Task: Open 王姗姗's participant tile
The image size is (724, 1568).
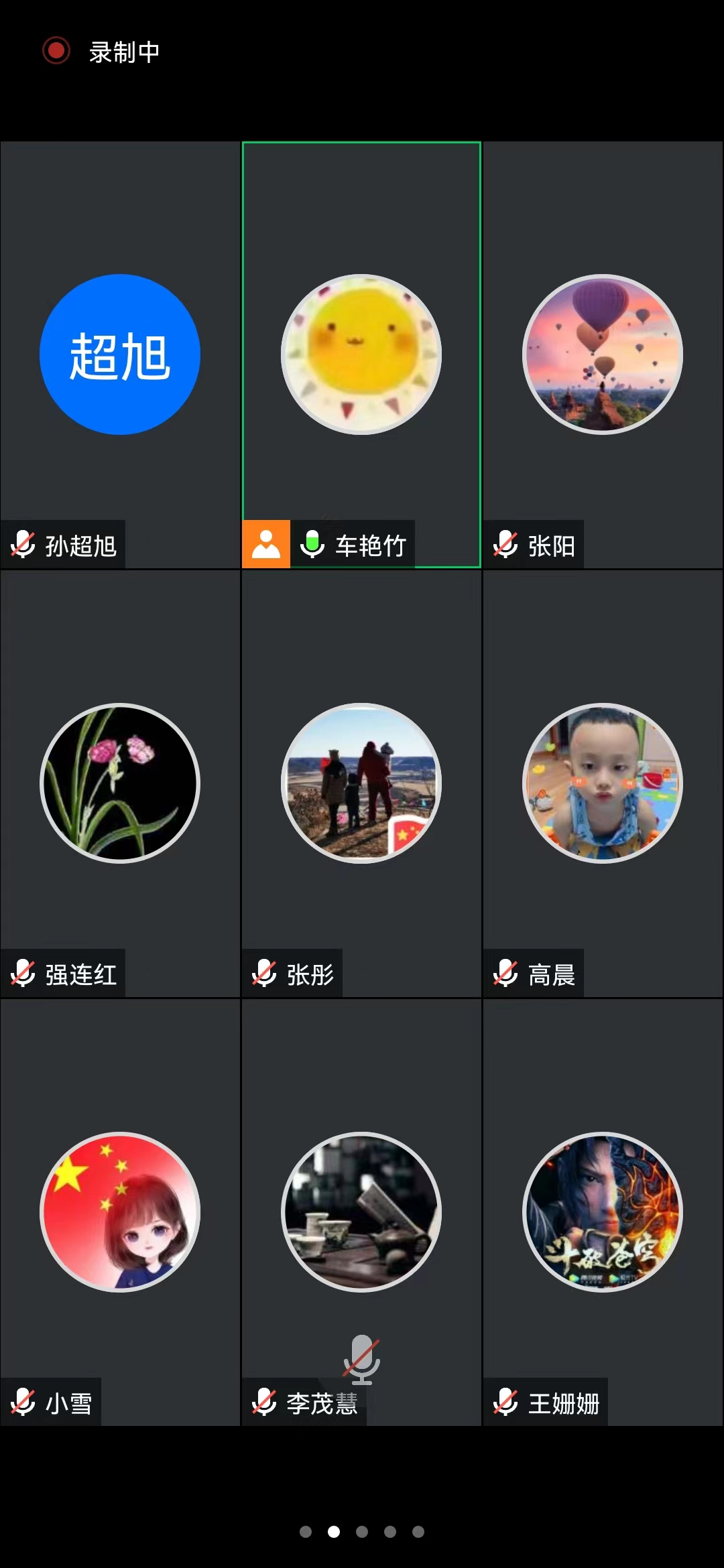Action: click(x=603, y=1212)
